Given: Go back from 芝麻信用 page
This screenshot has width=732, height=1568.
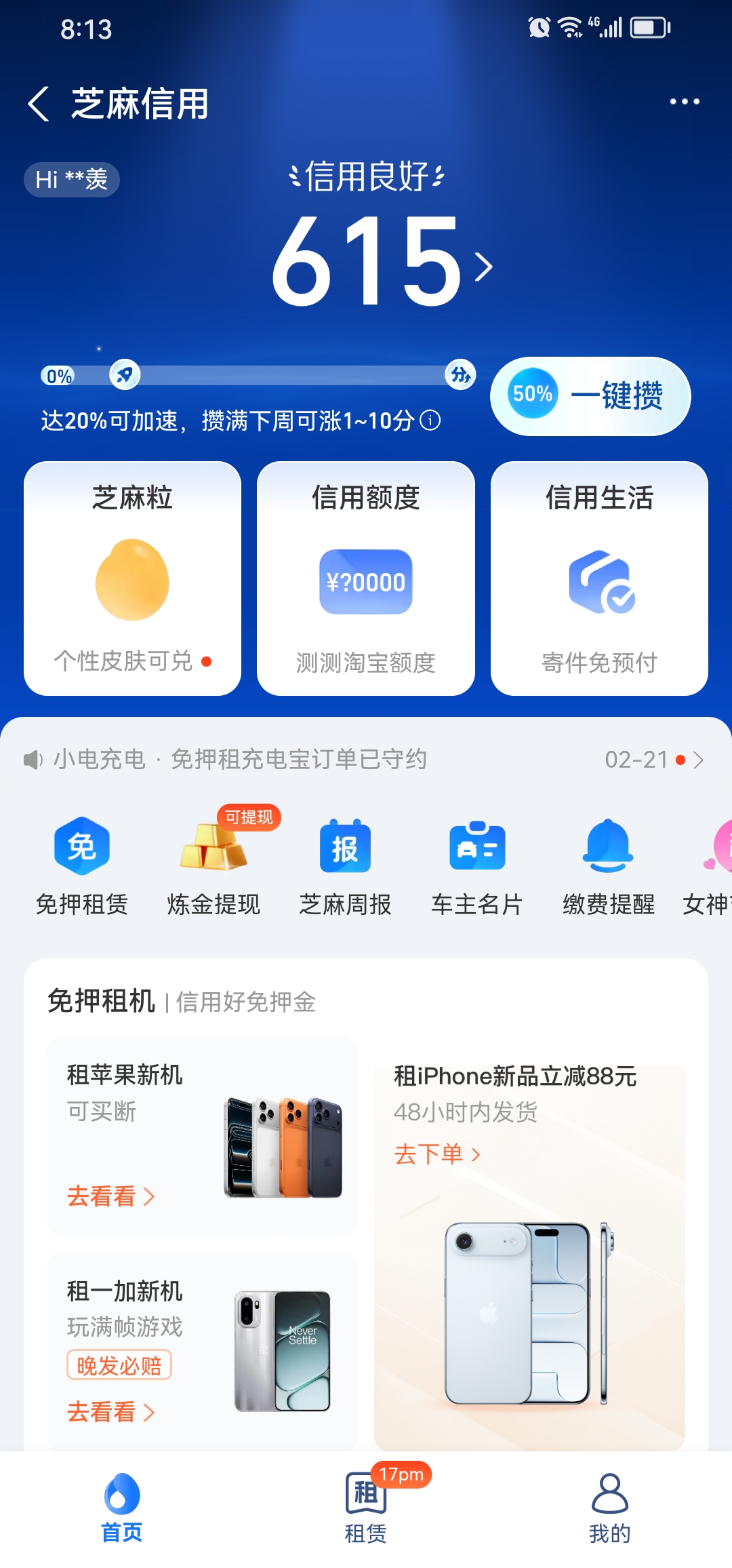Looking at the screenshot, I should pos(39,104).
